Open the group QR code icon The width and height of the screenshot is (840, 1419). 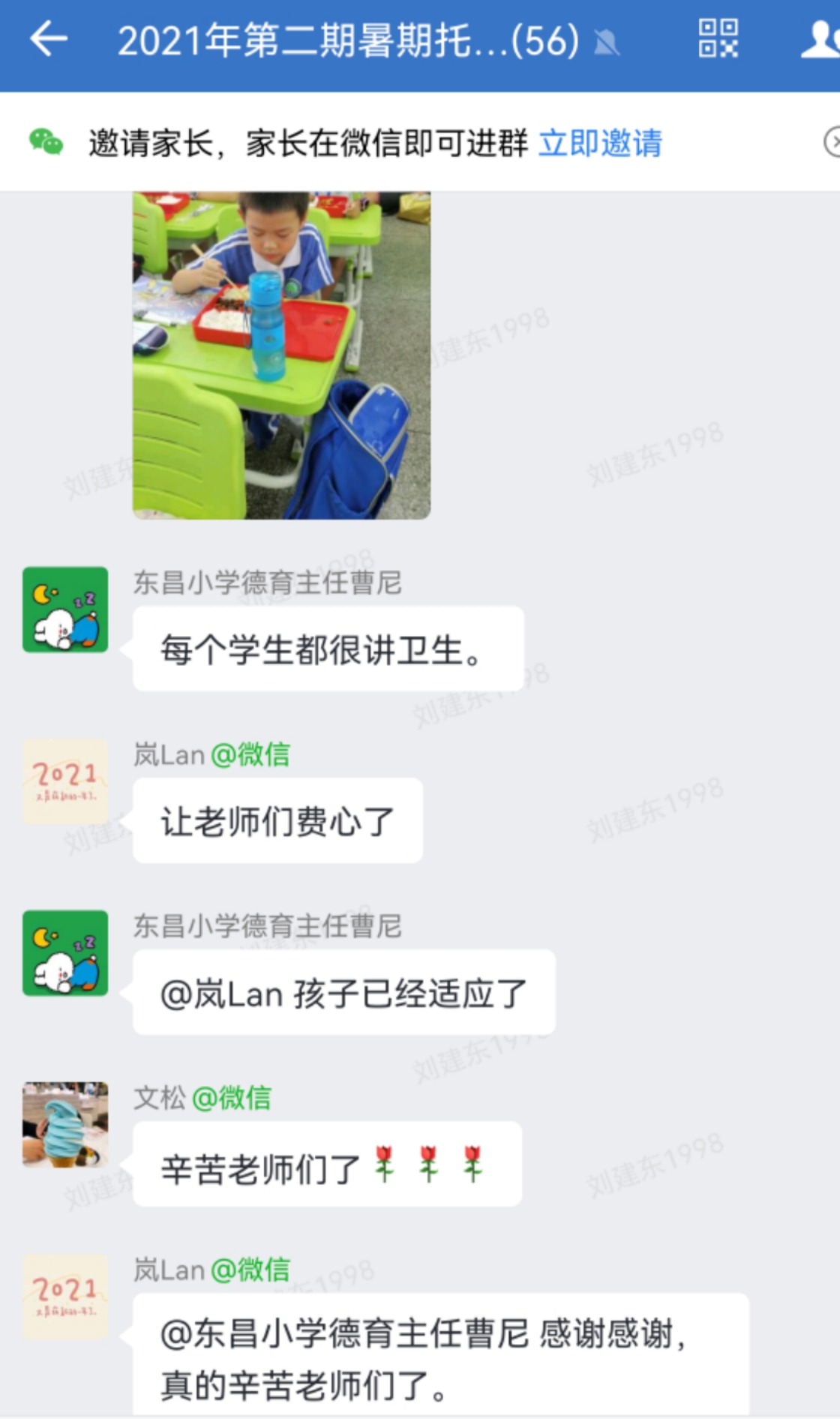pyautogui.click(x=718, y=39)
